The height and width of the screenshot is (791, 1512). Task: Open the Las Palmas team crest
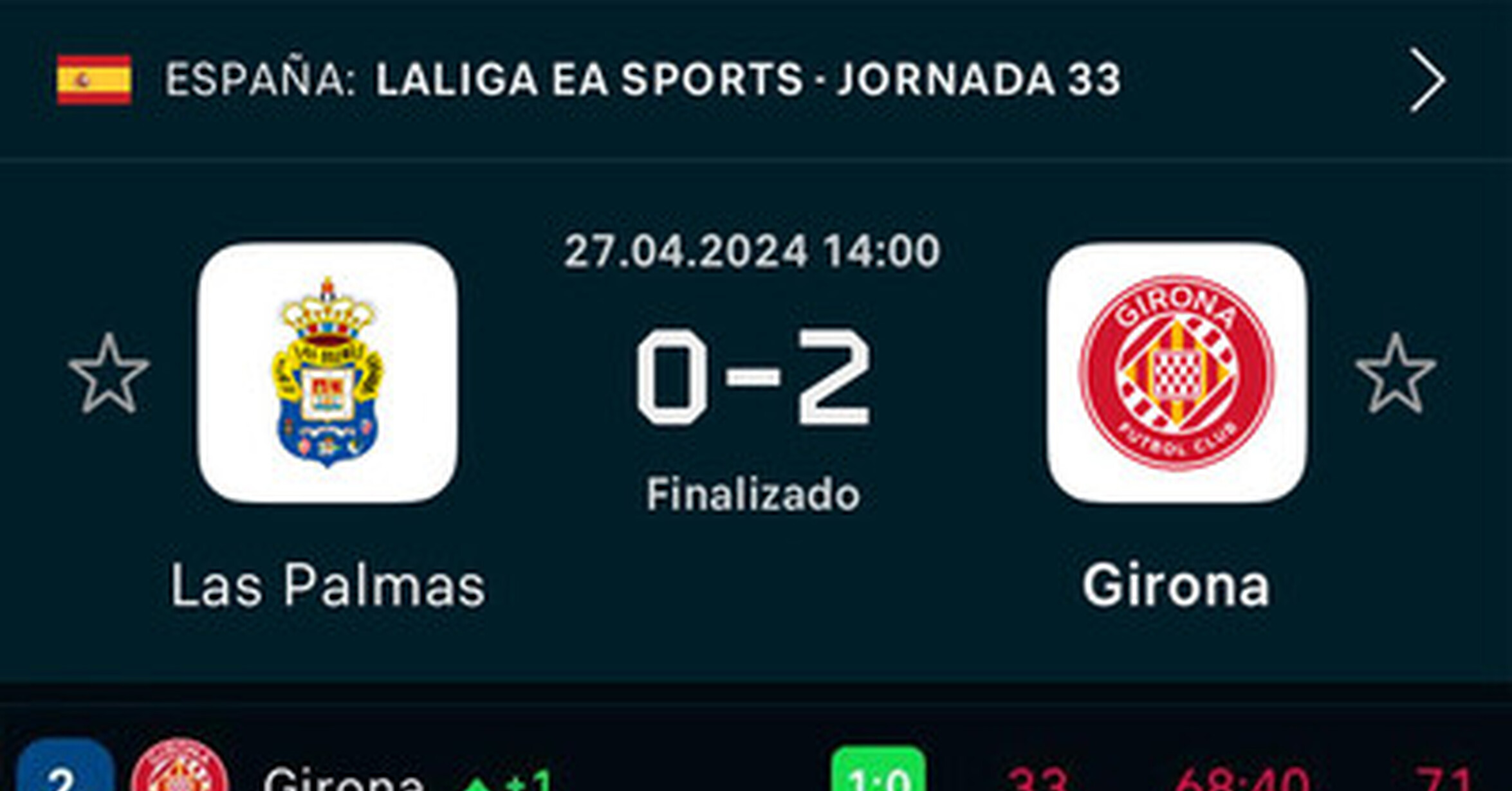328,372
